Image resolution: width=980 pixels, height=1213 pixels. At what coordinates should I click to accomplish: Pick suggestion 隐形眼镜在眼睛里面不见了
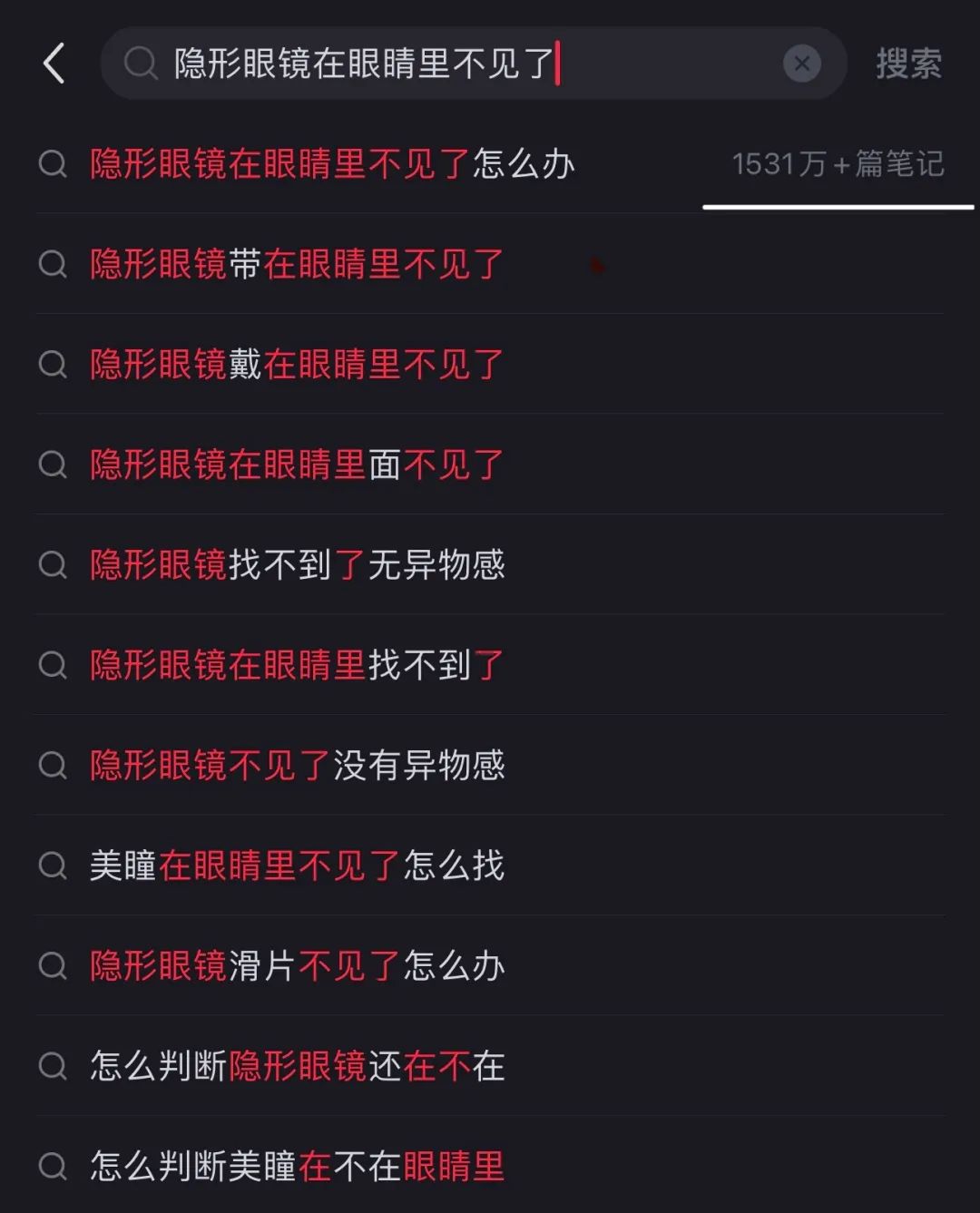tap(297, 465)
